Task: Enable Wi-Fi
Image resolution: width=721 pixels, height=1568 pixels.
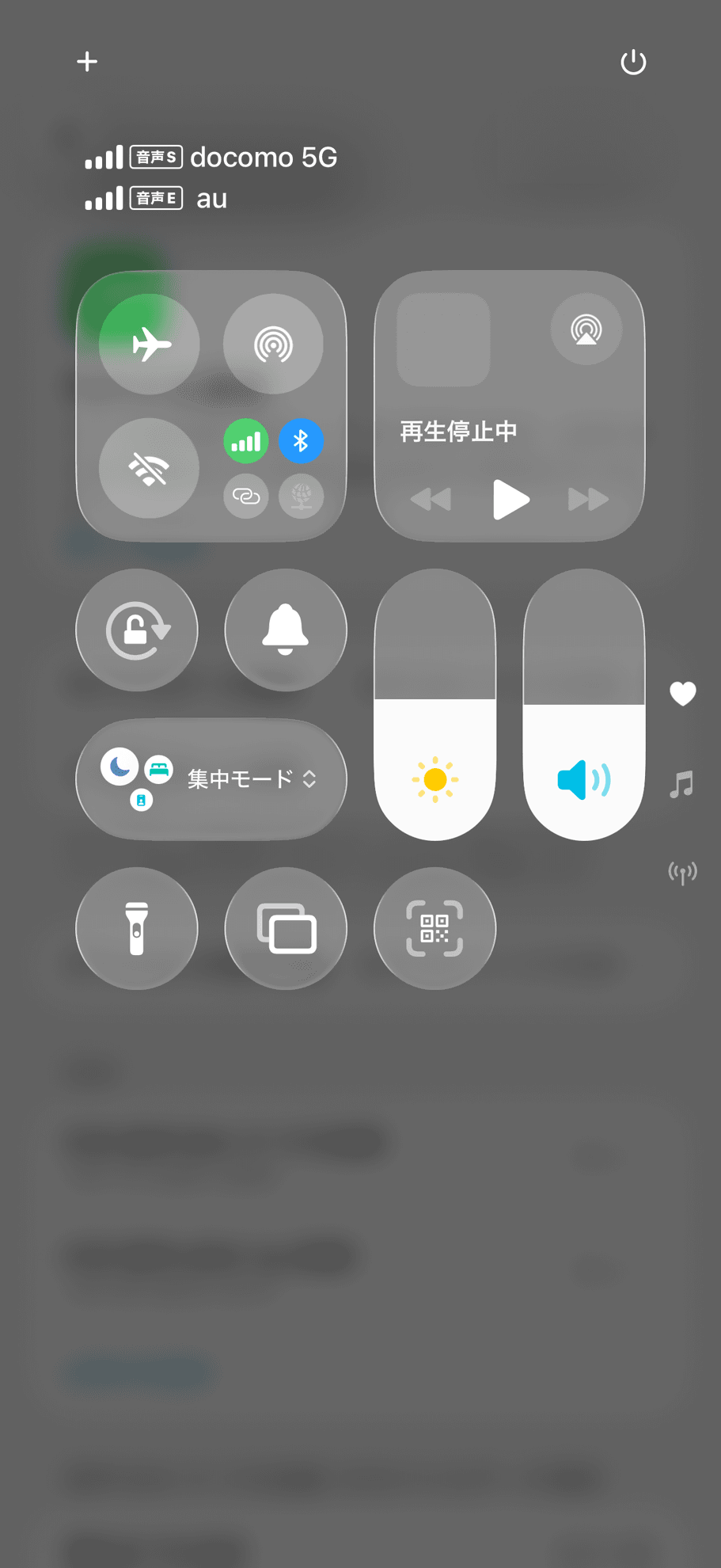Action: [149, 468]
